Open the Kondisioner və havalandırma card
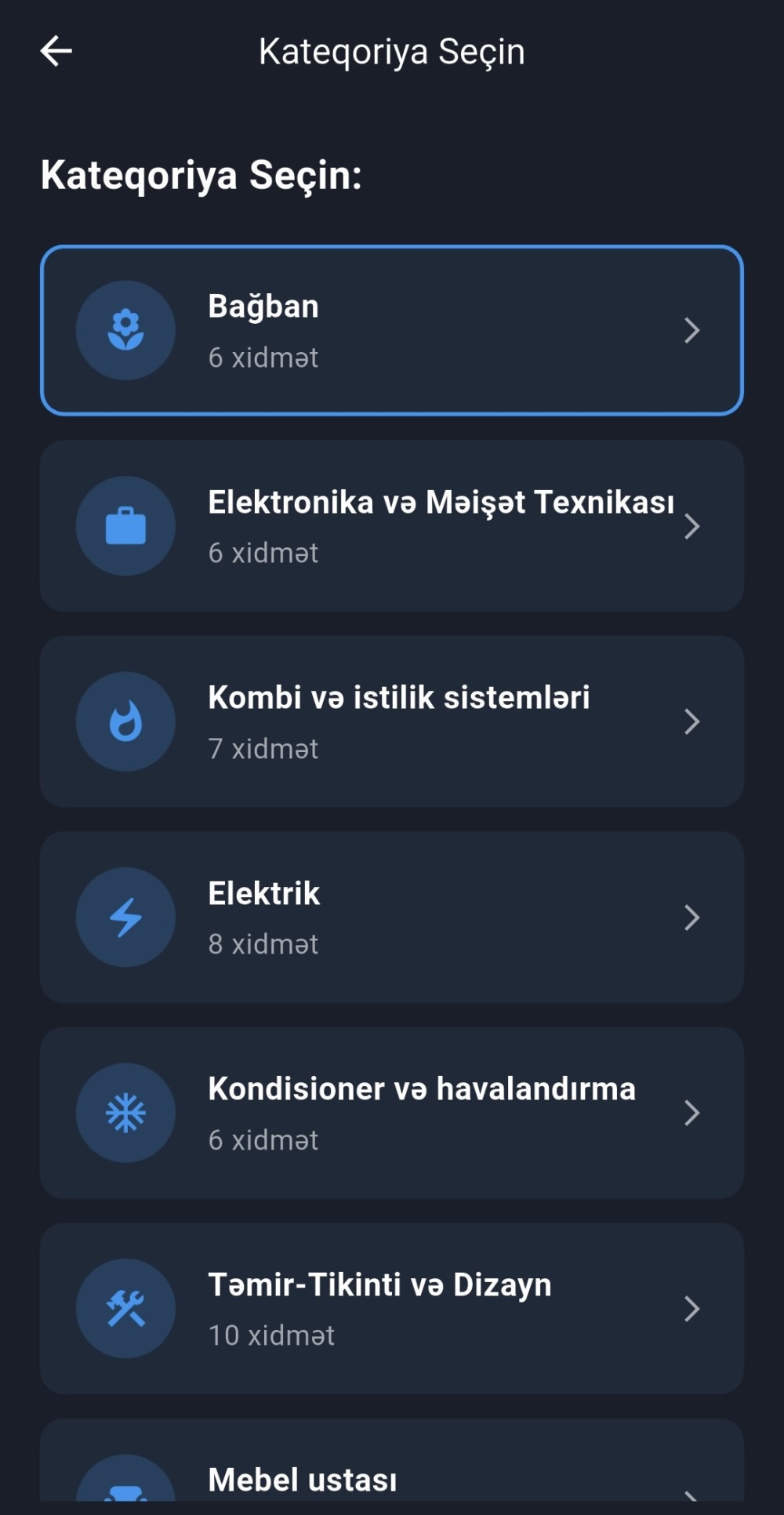 coord(392,1113)
